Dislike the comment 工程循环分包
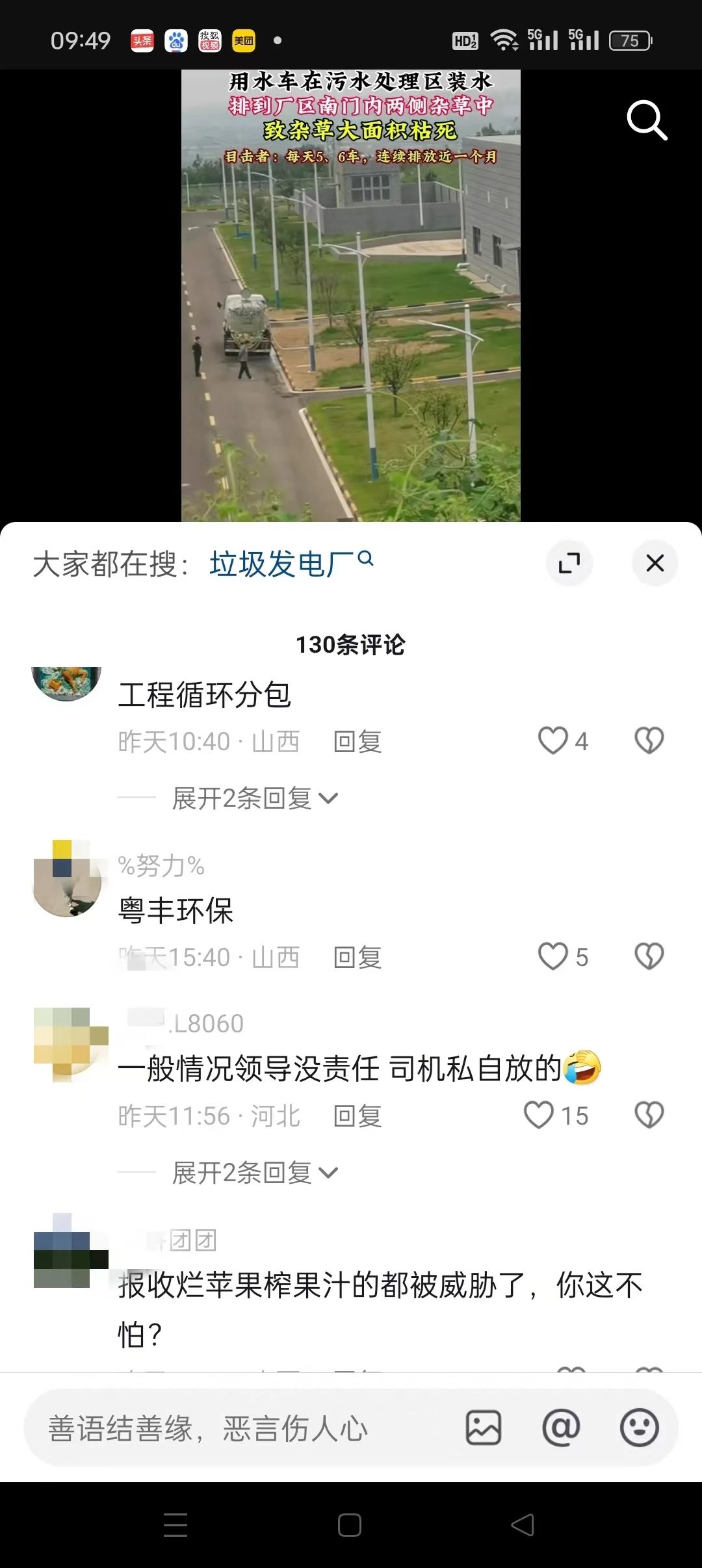Image resolution: width=702 pixels, height=1568 pixels. (649, 741)
